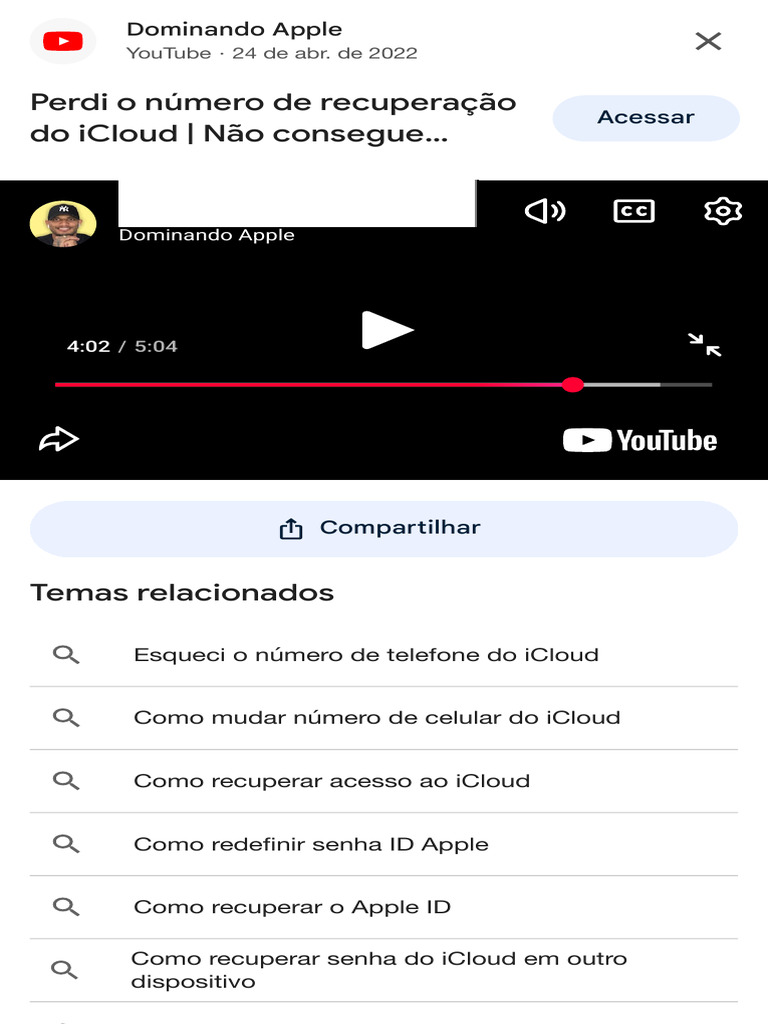Screen dimensions: 768x1024
Task: Tap the video progress bar
Action: 383,385
